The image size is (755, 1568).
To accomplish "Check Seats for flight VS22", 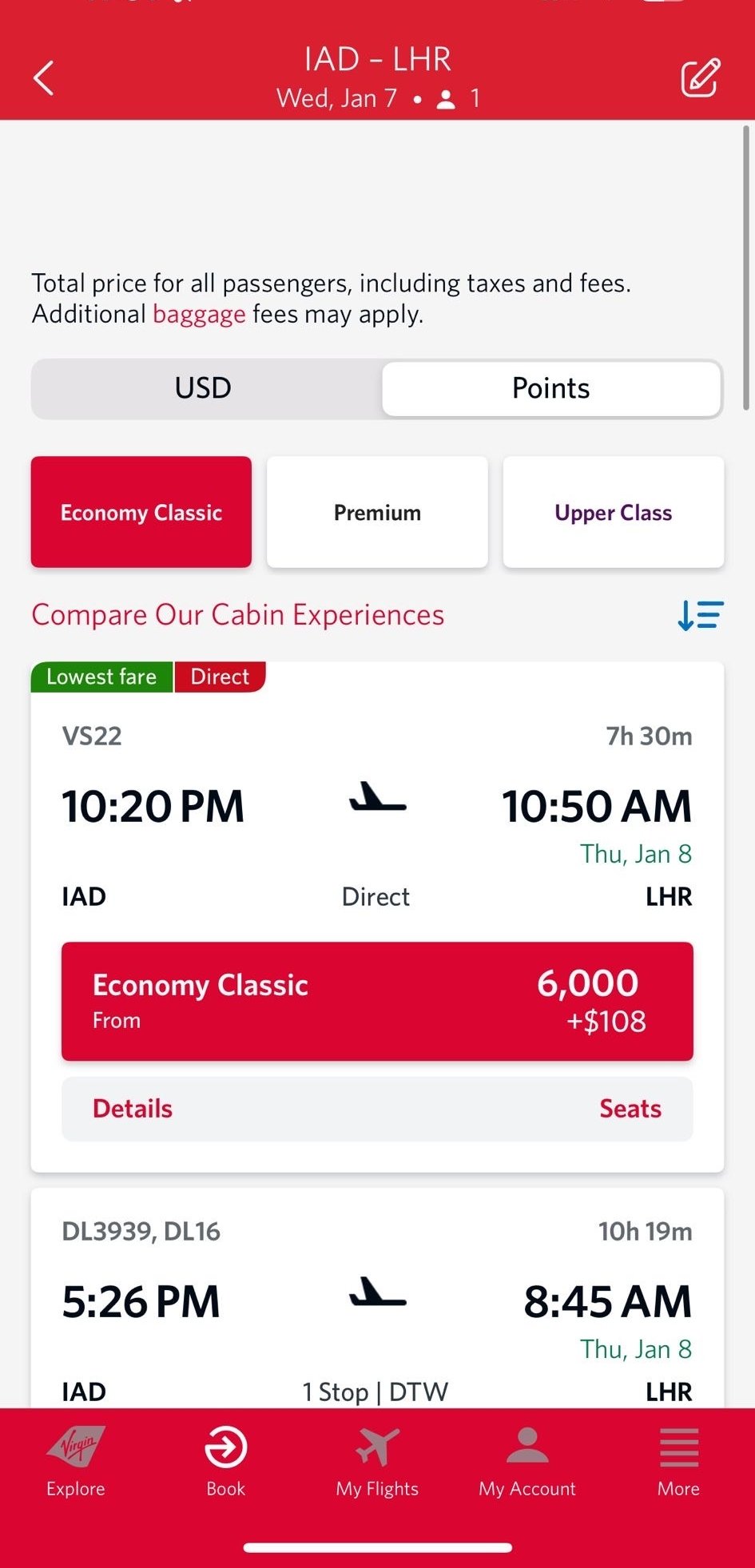I will [630, 1109].
